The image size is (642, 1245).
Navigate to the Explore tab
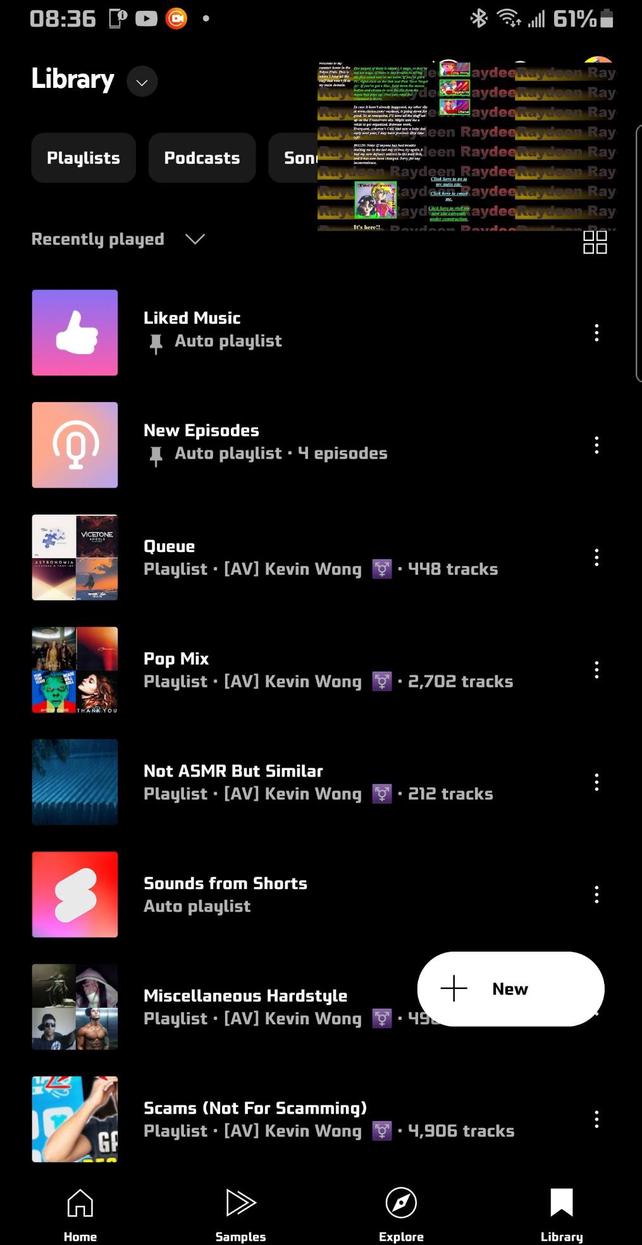(401, 1214)
